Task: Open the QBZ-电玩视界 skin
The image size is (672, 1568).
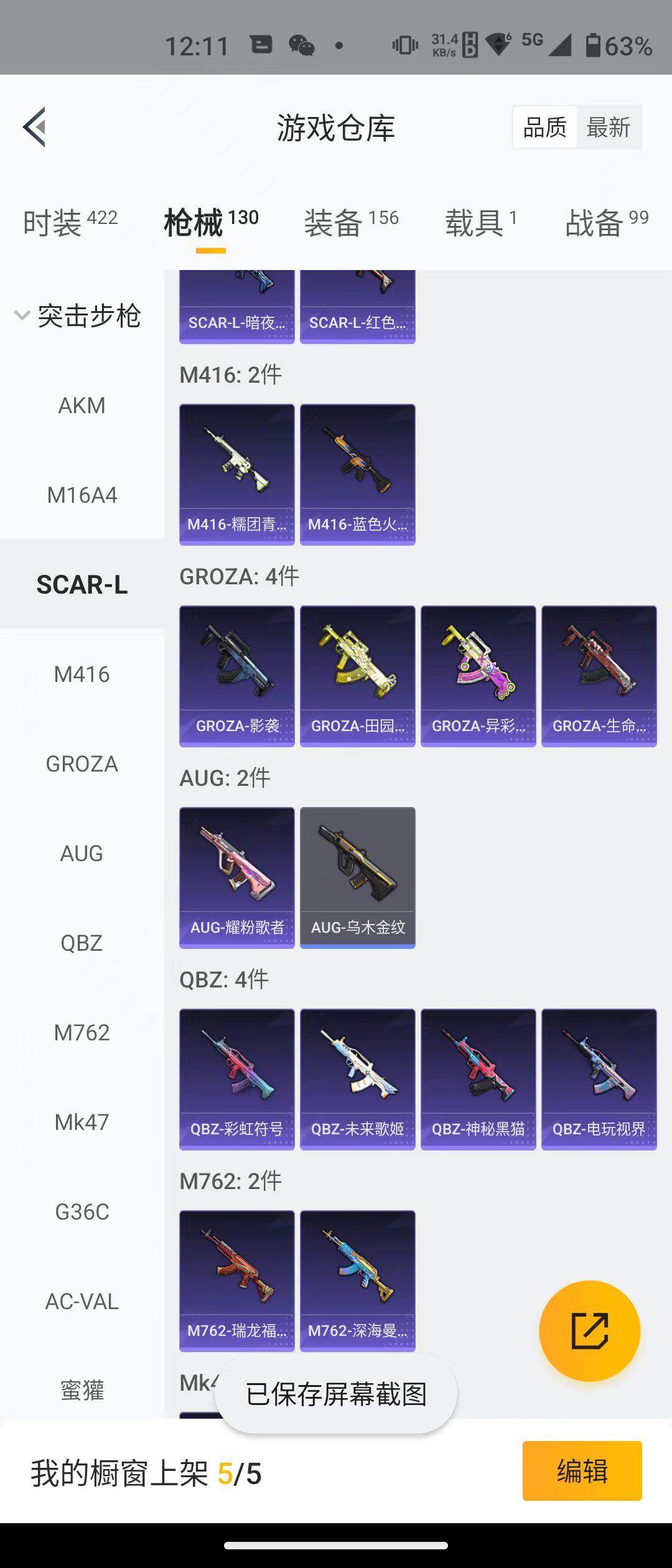Action: coord(599,1079)
